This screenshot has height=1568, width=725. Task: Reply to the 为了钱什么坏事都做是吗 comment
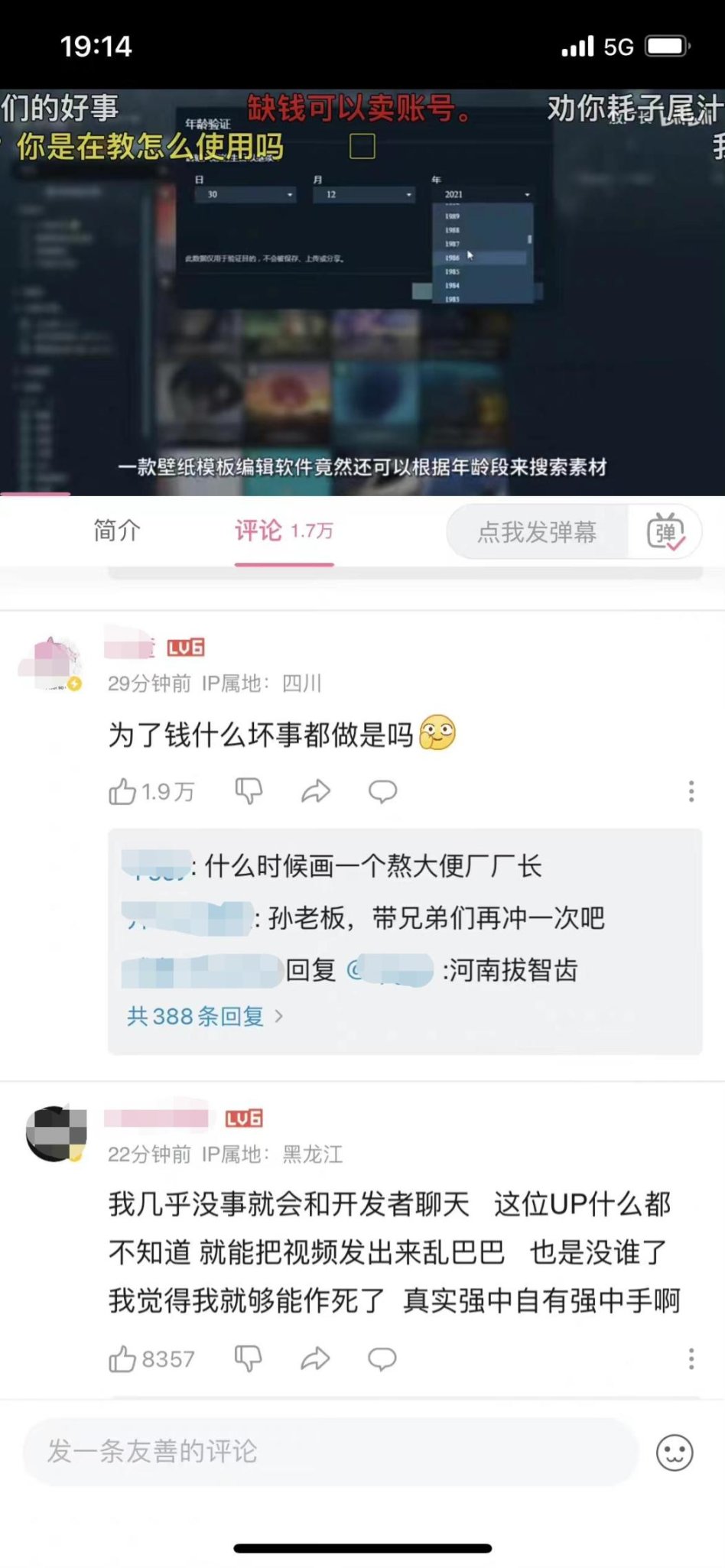coord(382,791)
